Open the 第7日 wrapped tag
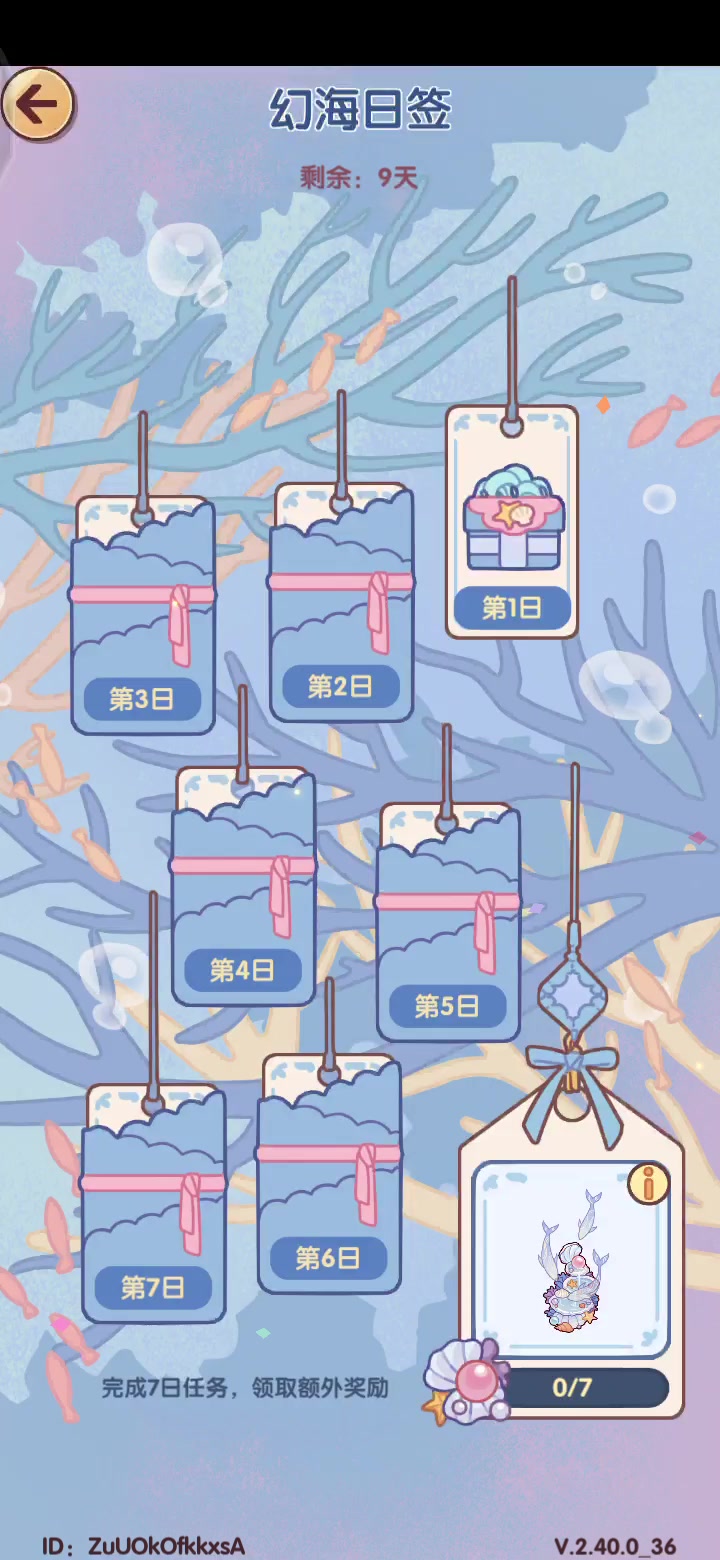 pos(153,1203)
